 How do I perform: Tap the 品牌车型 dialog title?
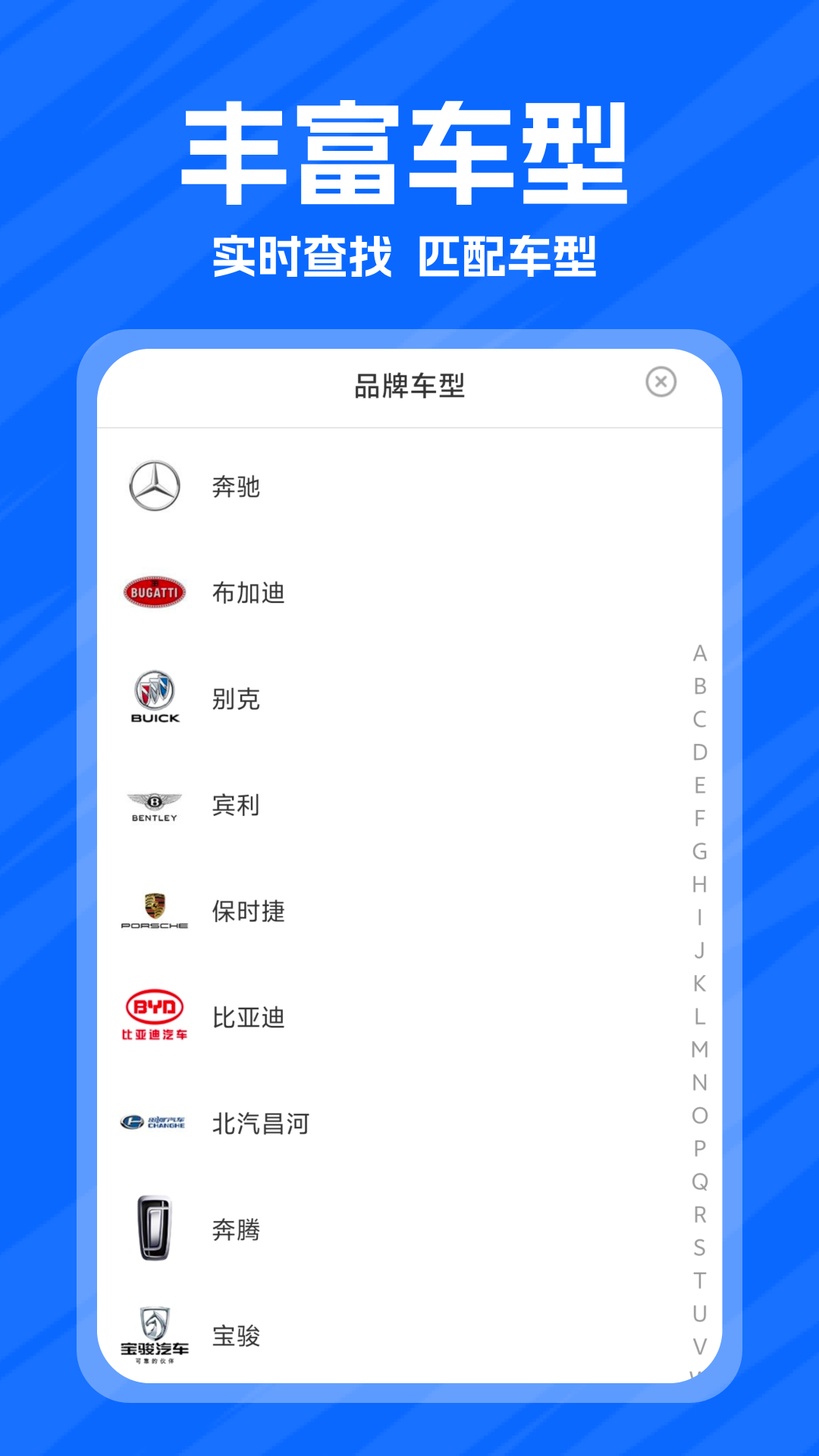click(x=409, y=383)
